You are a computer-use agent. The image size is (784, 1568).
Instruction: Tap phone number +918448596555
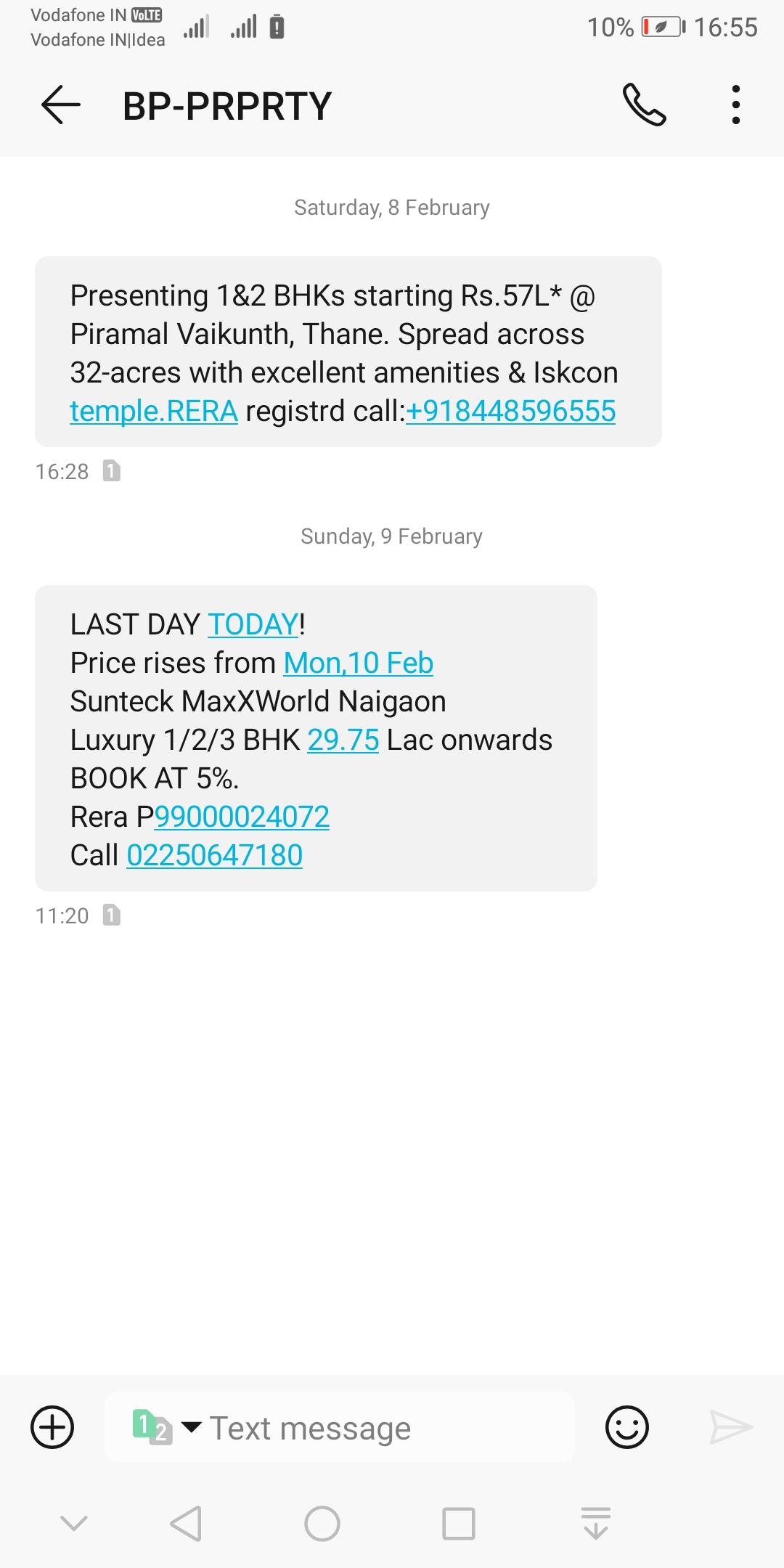[510, 412]
